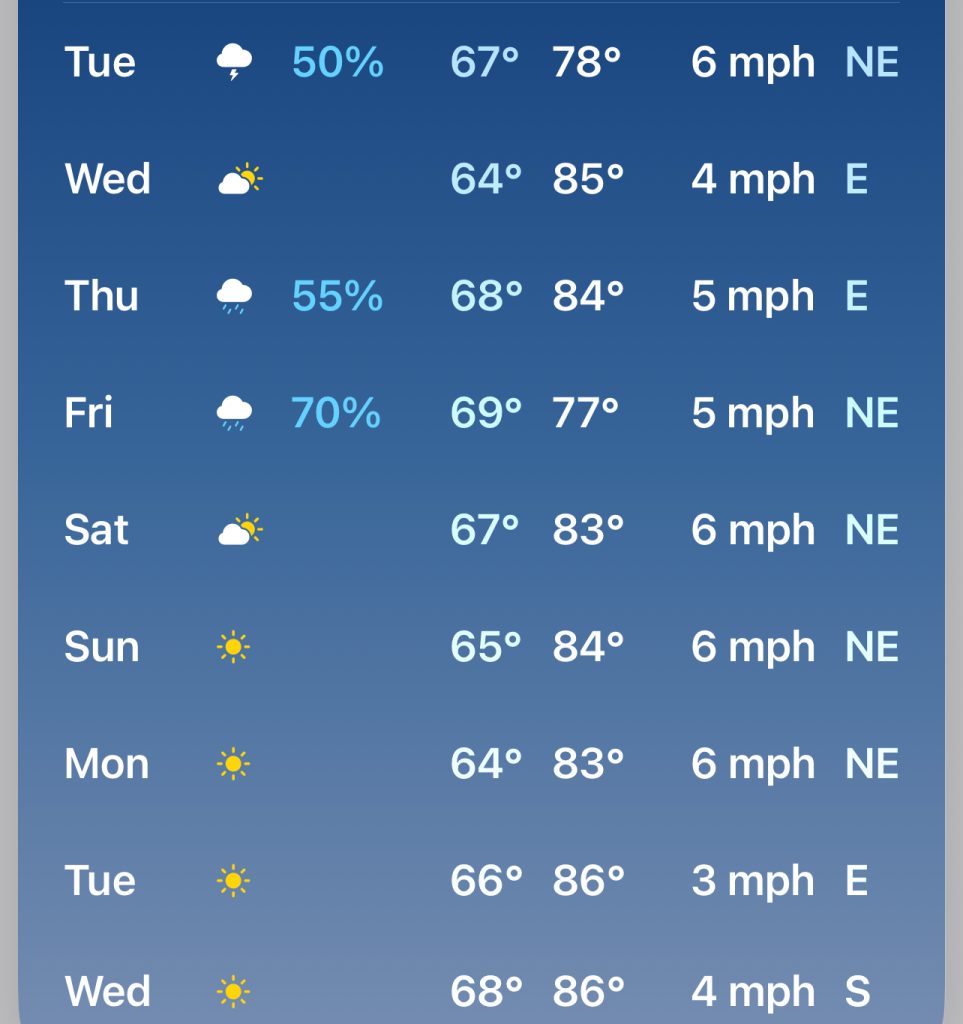Viewport: 963px width, 1024px height.
Task: Open Tuesday's forecast with 50% storm chance
Action: click(481, 63)
